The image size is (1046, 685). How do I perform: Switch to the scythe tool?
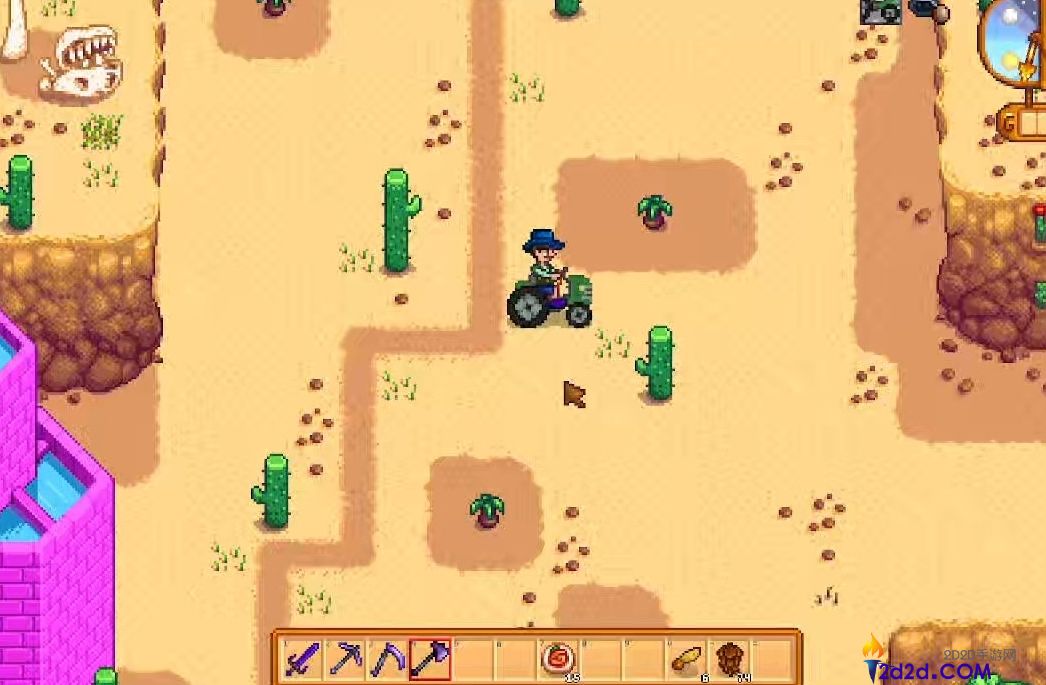click(x=387, y=659)
